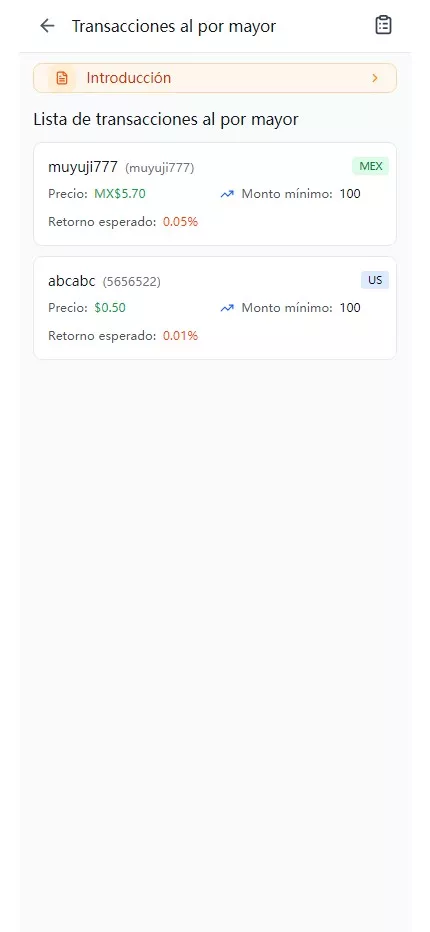Open the records clipboard icon
430x932 pixels.
(x=384, y=25)
